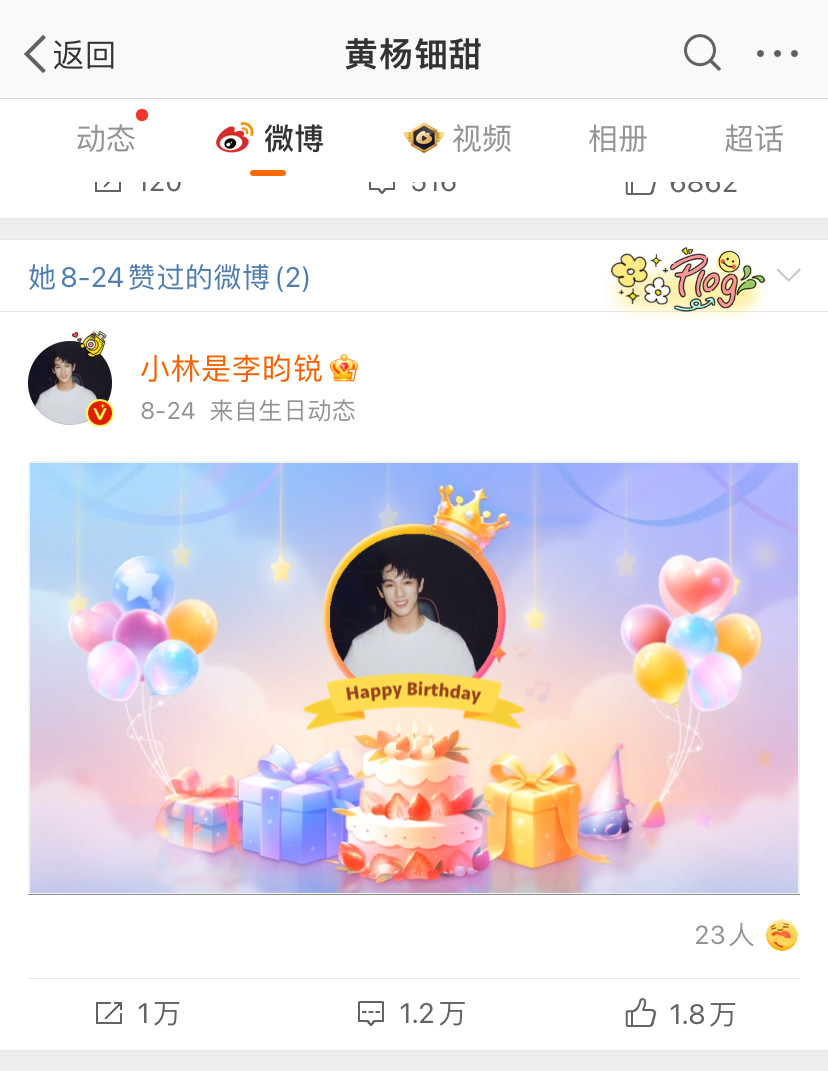Viewport: 828px width, 1071px height.
Task: Switch to the 微博 tab
Action: pyautogui.click(x=270, y=138)
